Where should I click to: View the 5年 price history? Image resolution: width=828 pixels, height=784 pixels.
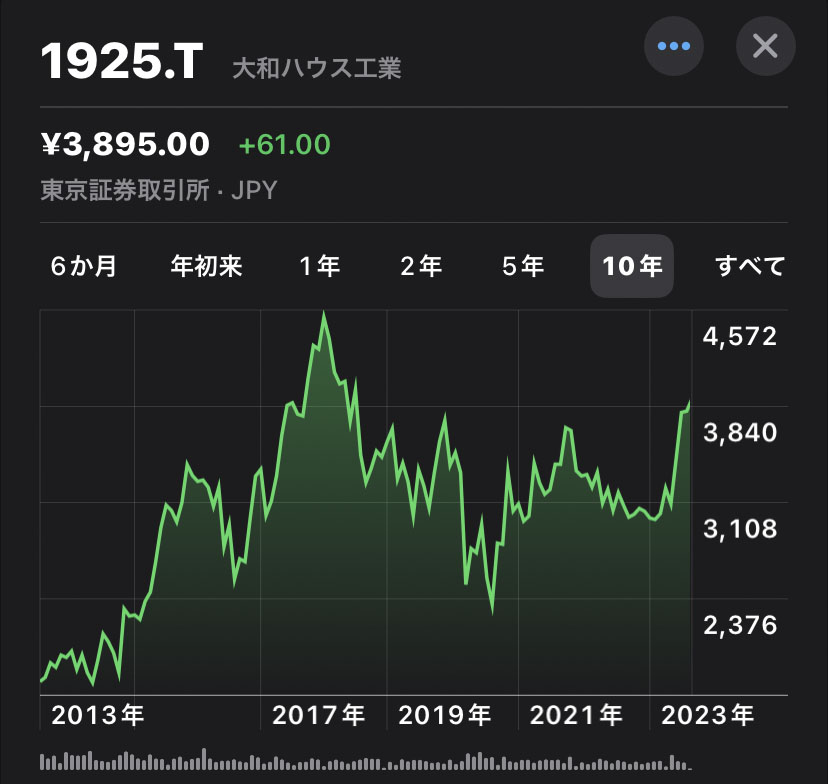[x=523, y=266]
